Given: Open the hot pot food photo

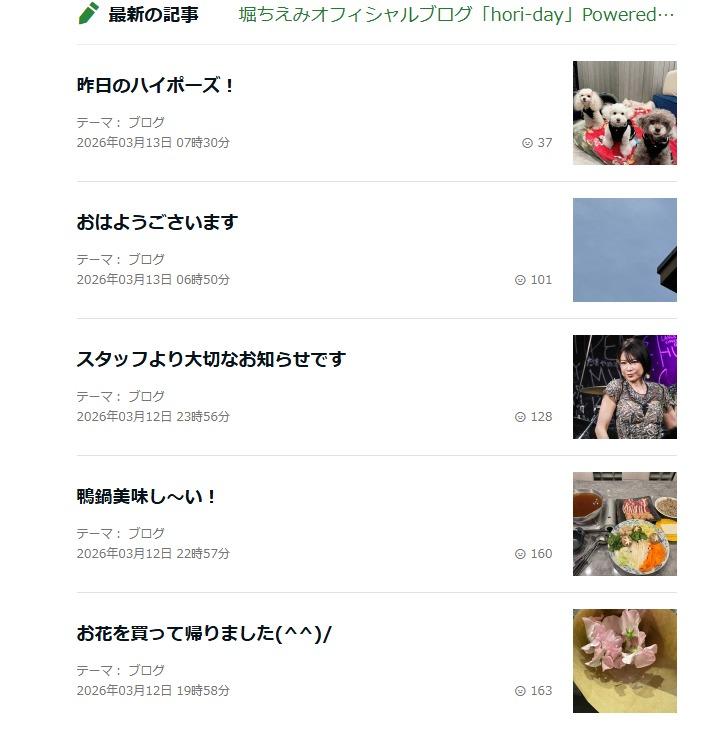Looking at the screenshot, I should coord(624,524).
